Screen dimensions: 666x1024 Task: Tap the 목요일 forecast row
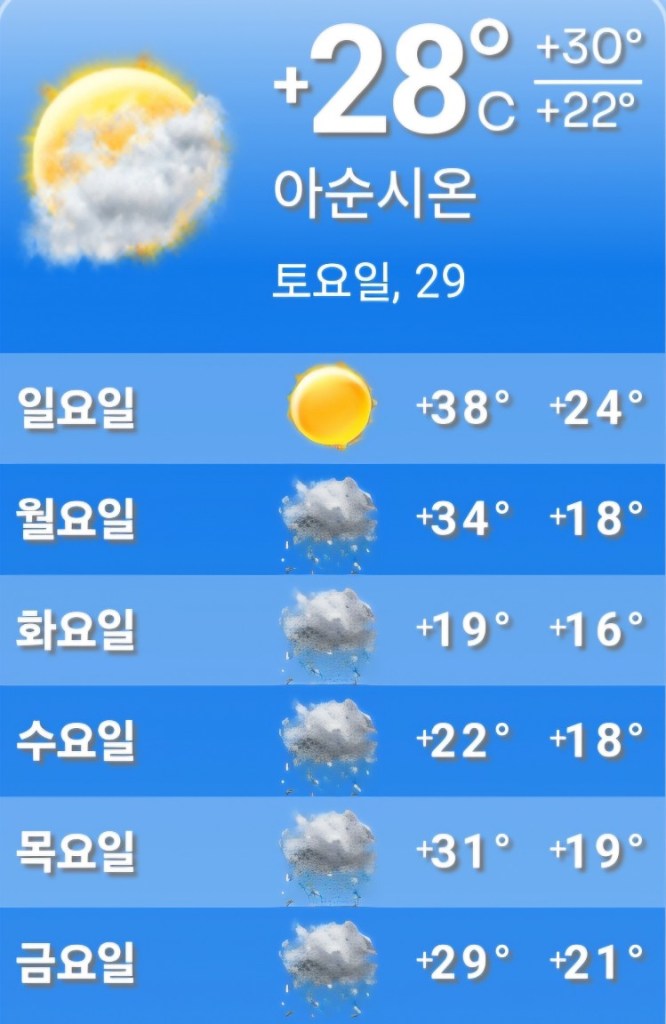(x=333, y=852)
